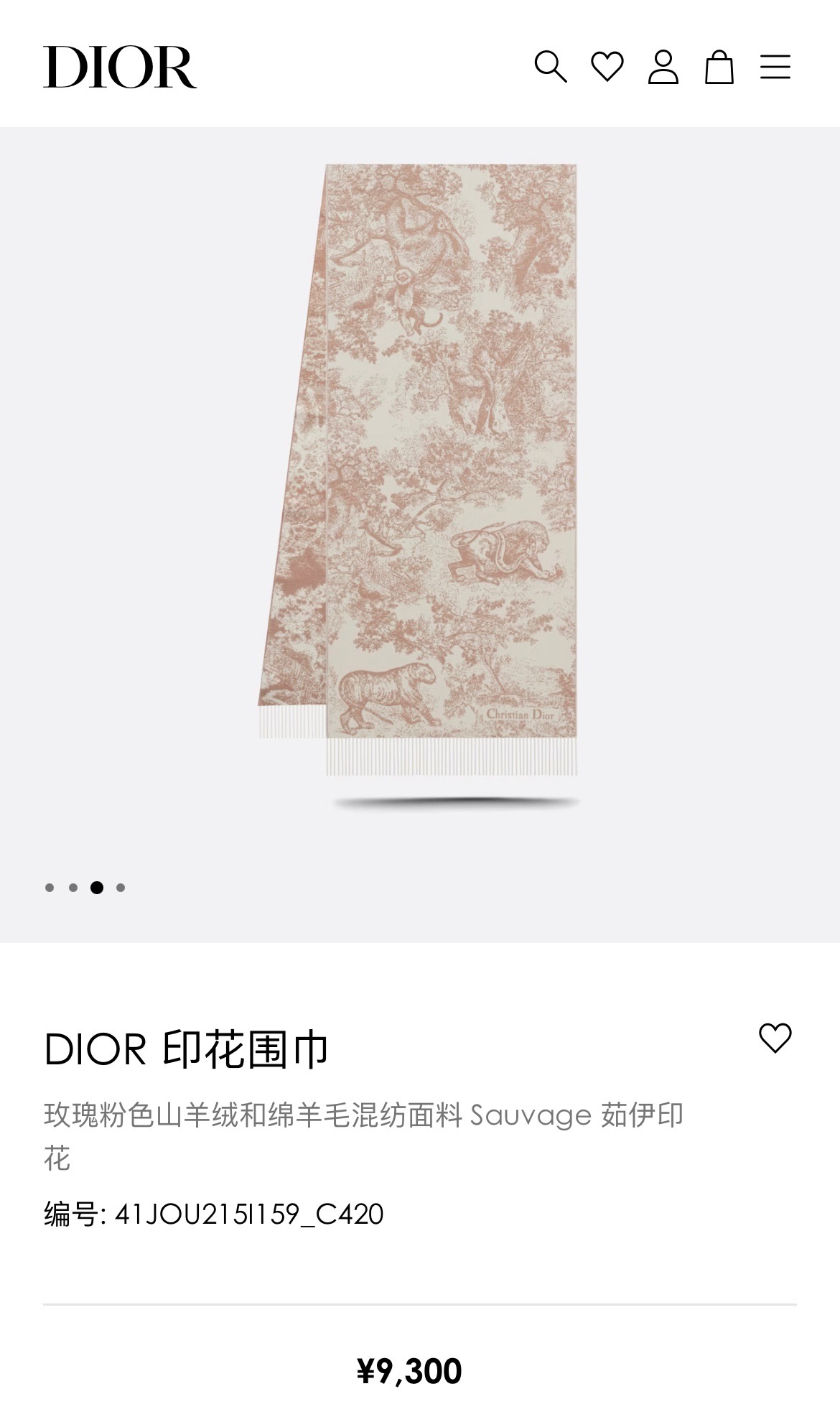Image resolution: width=840 pixels, height=1422 pixels.
Task: Jump to the fourth product image dot
Action: coord(121,888)
